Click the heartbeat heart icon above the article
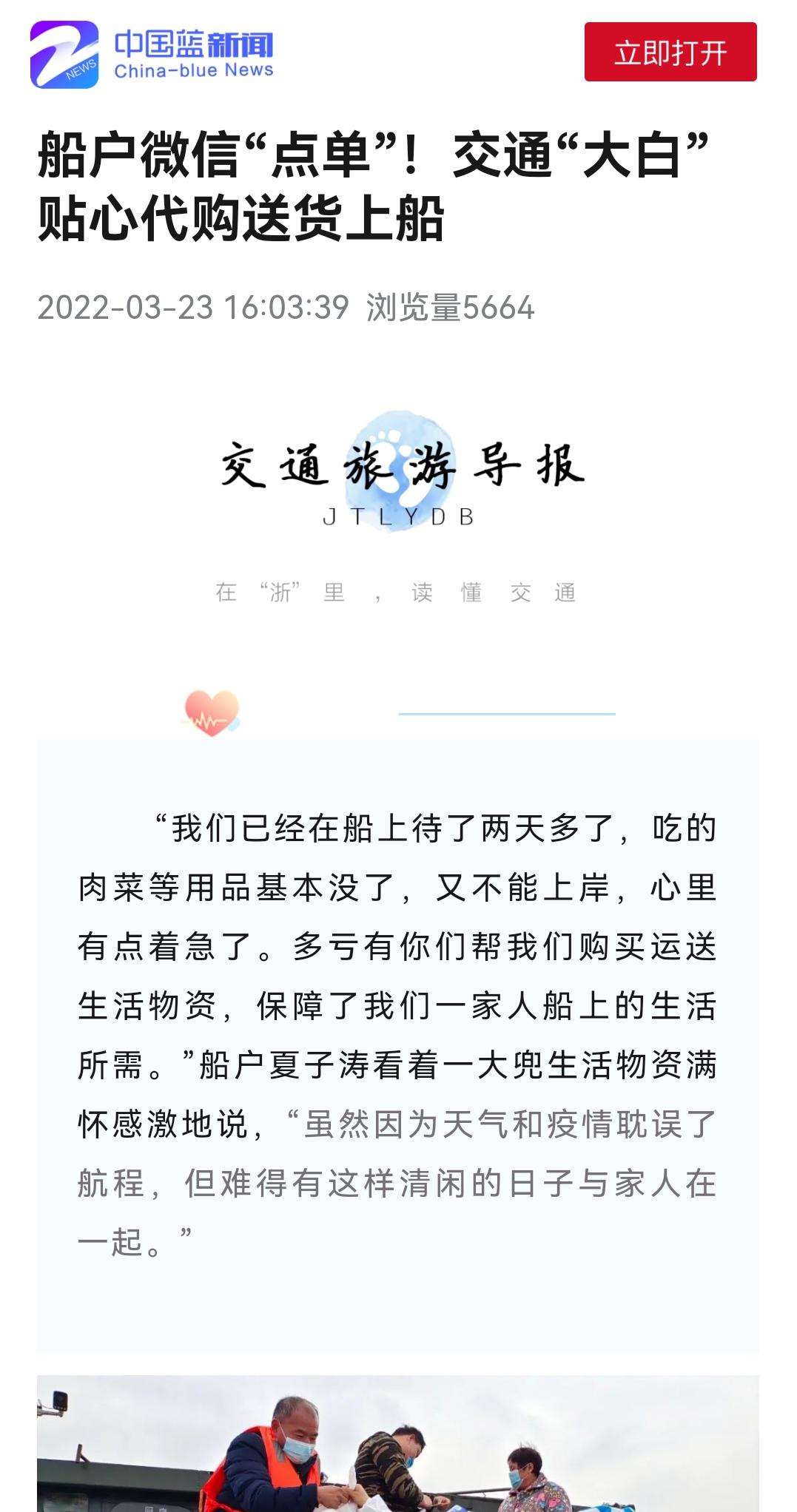Image resolution: width=797 pixels, height=1512 pixels. point(210,712)
